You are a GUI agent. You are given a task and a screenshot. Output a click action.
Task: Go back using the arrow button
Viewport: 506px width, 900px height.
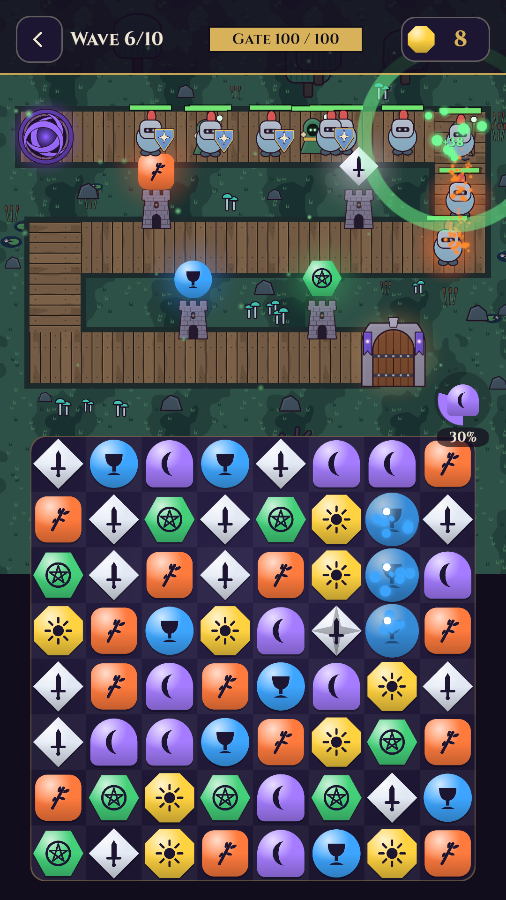pos(39,39)
